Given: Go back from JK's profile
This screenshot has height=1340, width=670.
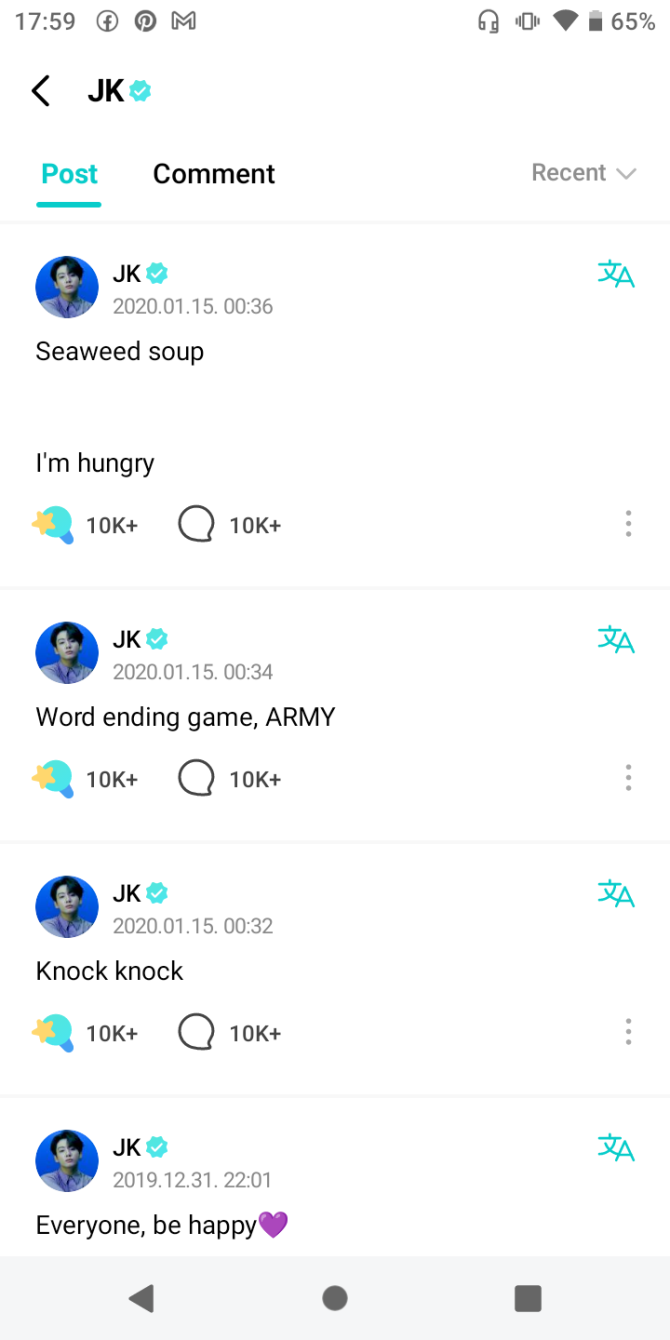Looking at the screenshot, I should pos(41,91).
